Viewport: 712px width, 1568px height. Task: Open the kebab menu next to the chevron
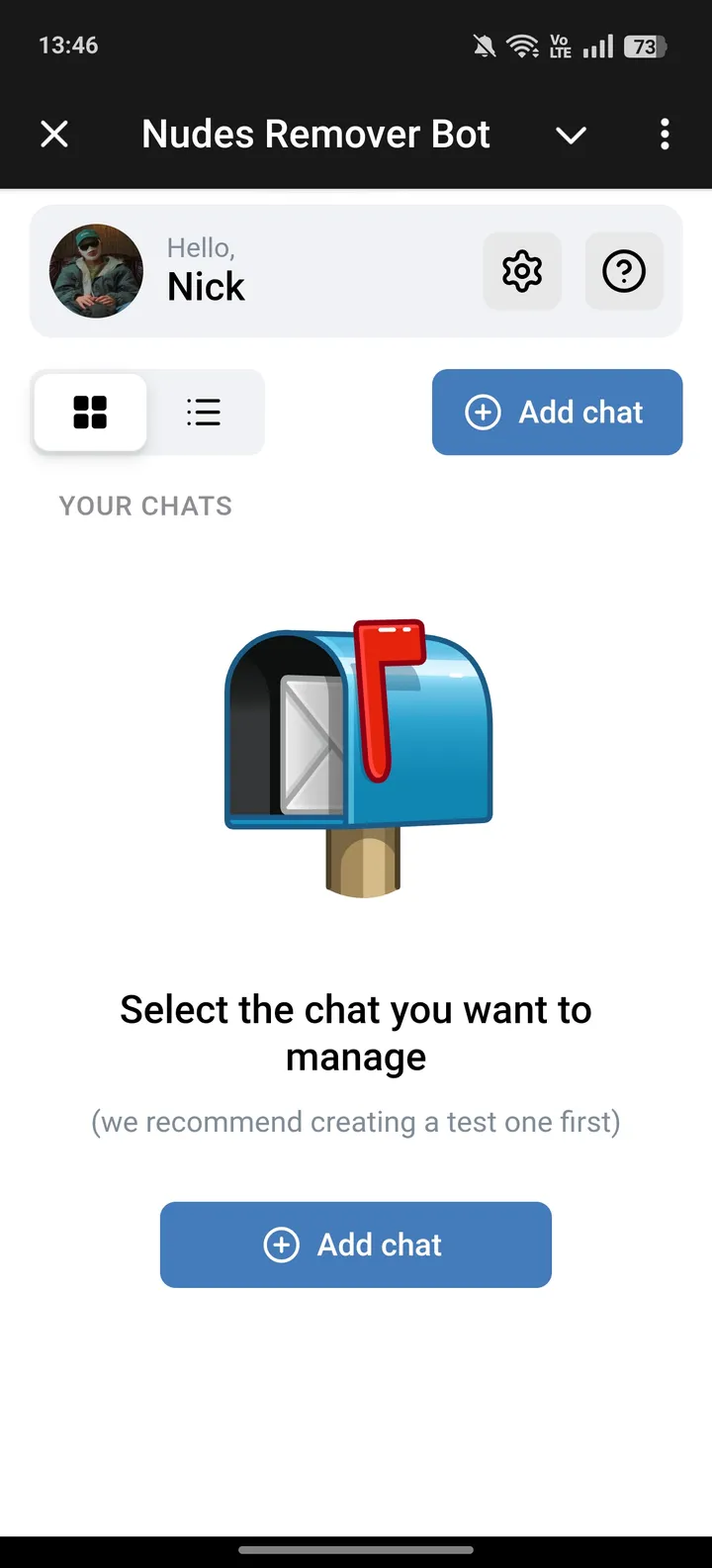(665, 134)
